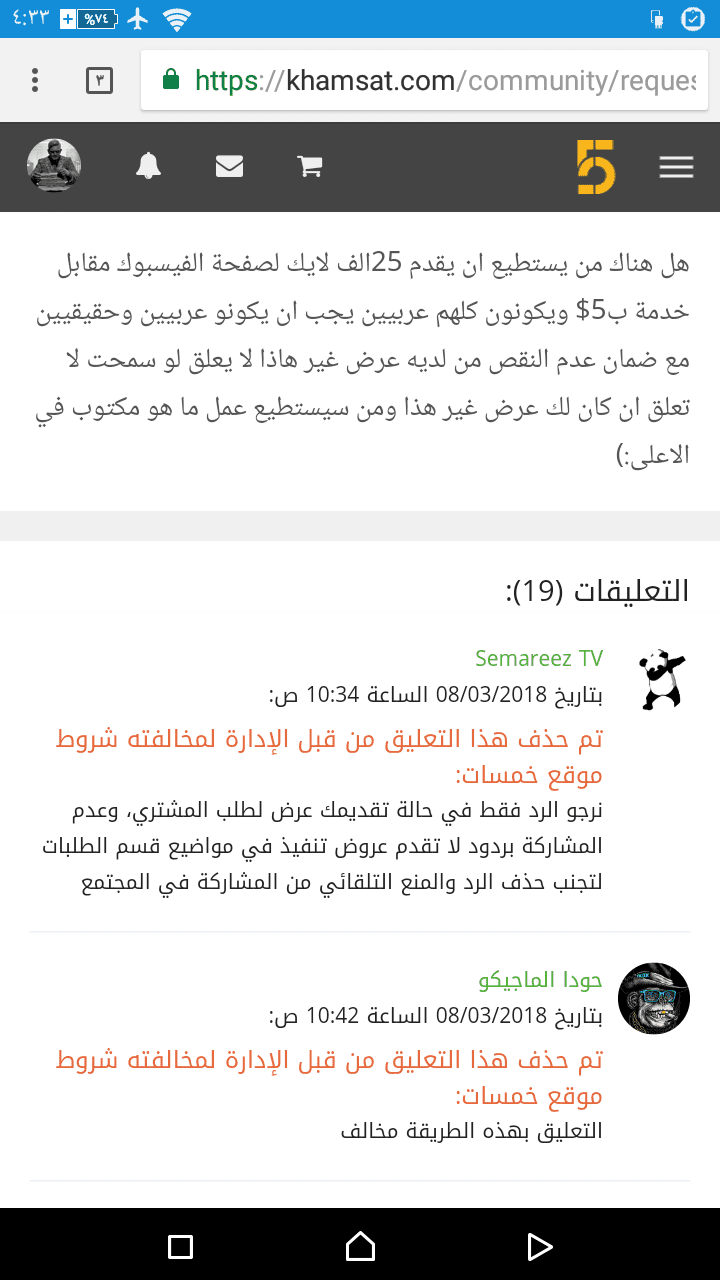This screenshot has width=720, height=1280.
Task: Open the browser tab switcher
Action: 99,80
